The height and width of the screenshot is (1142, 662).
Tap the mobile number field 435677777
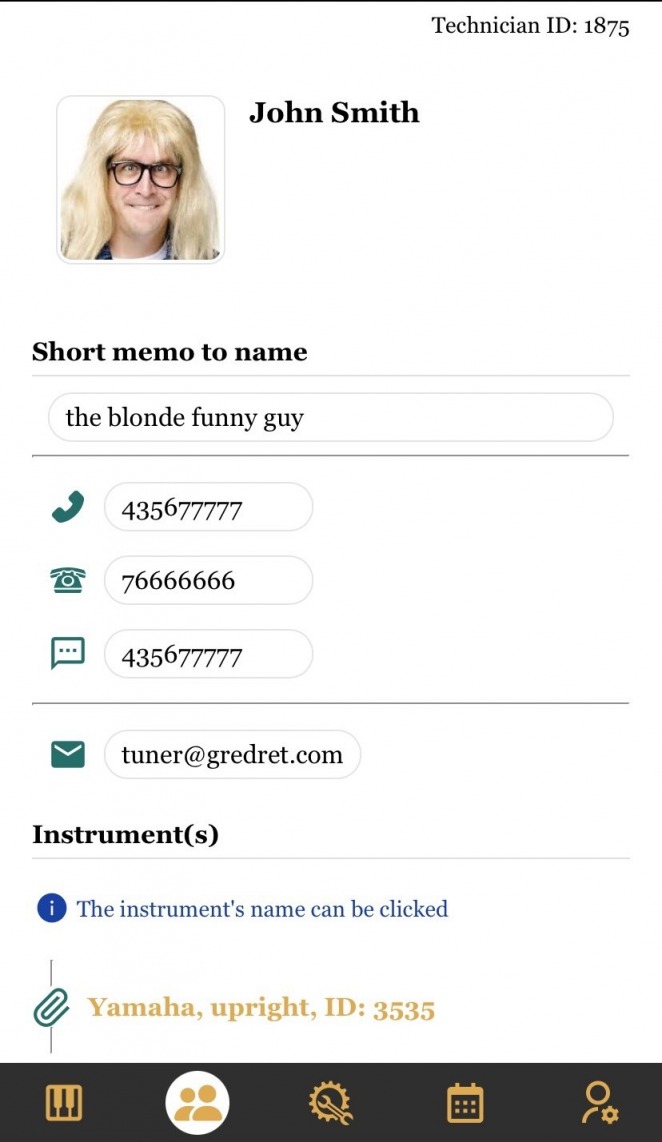pyautogui.click(x=208, y=507)
